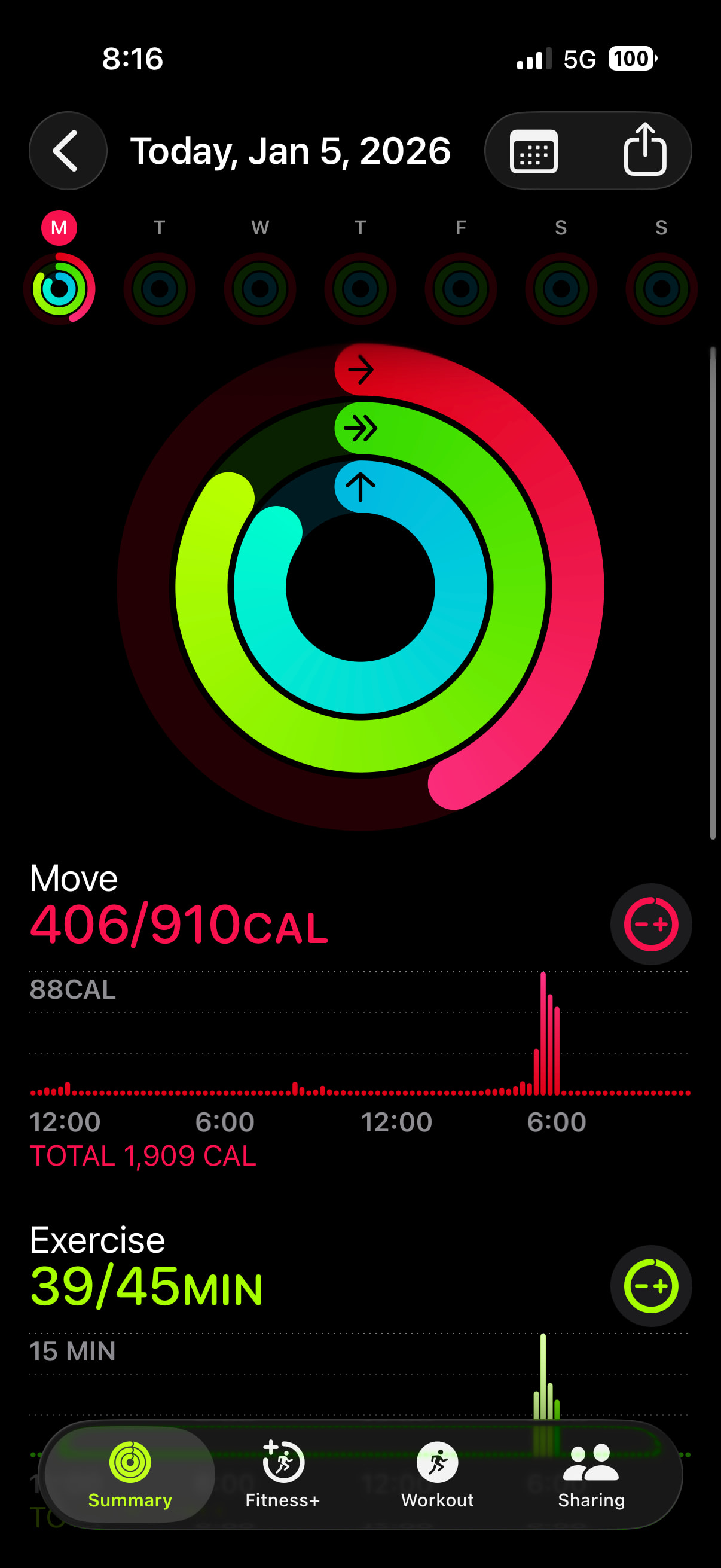Open the Sharing tab
This screenshot has height=1568, width=721.
coord(591,1474)
